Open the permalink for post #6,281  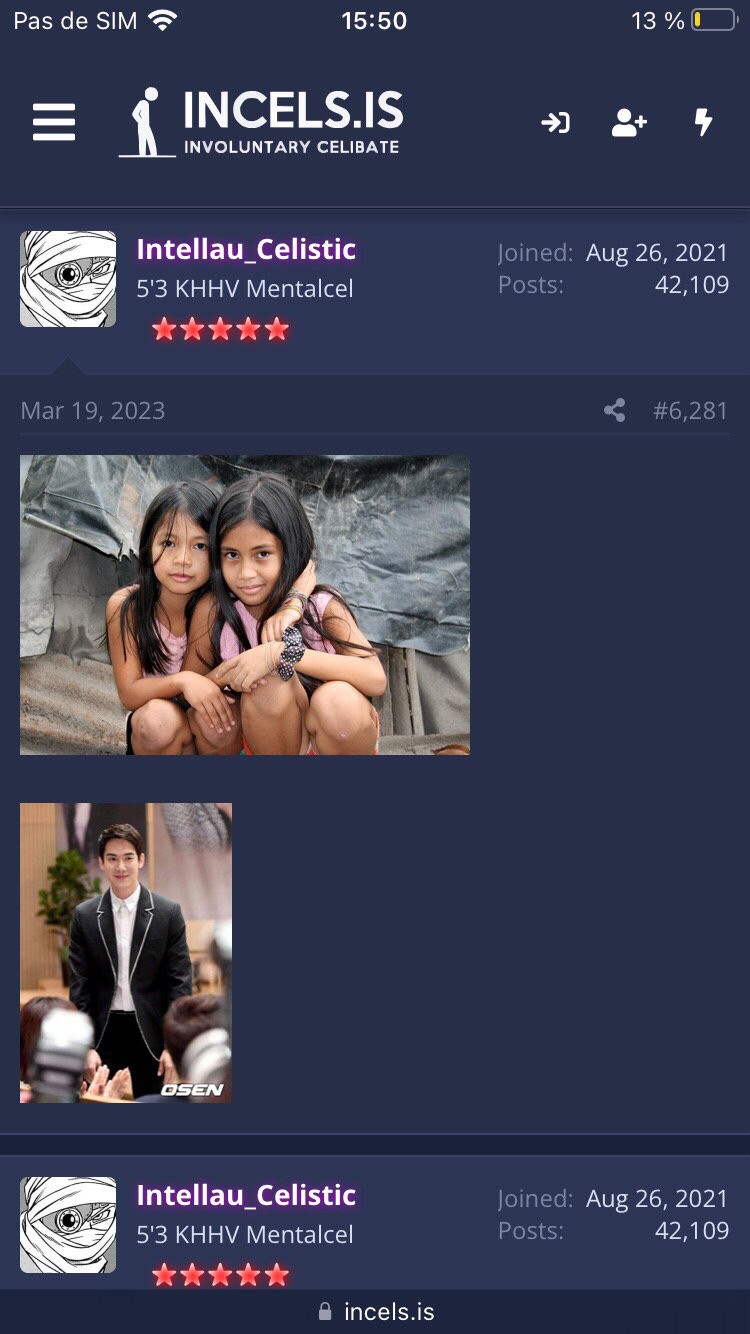pos(690,410)
